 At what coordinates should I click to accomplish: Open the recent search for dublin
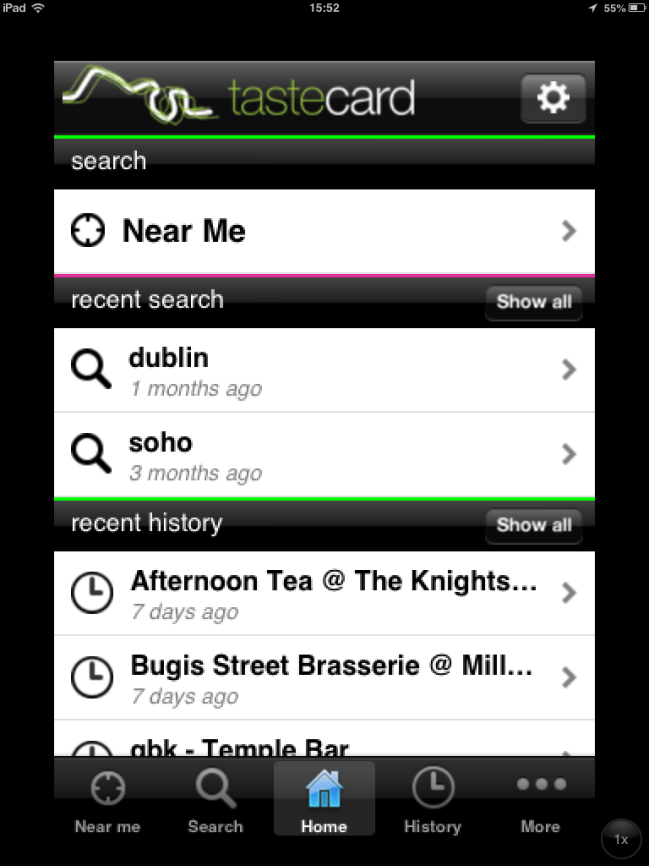(x=324, y=370)
